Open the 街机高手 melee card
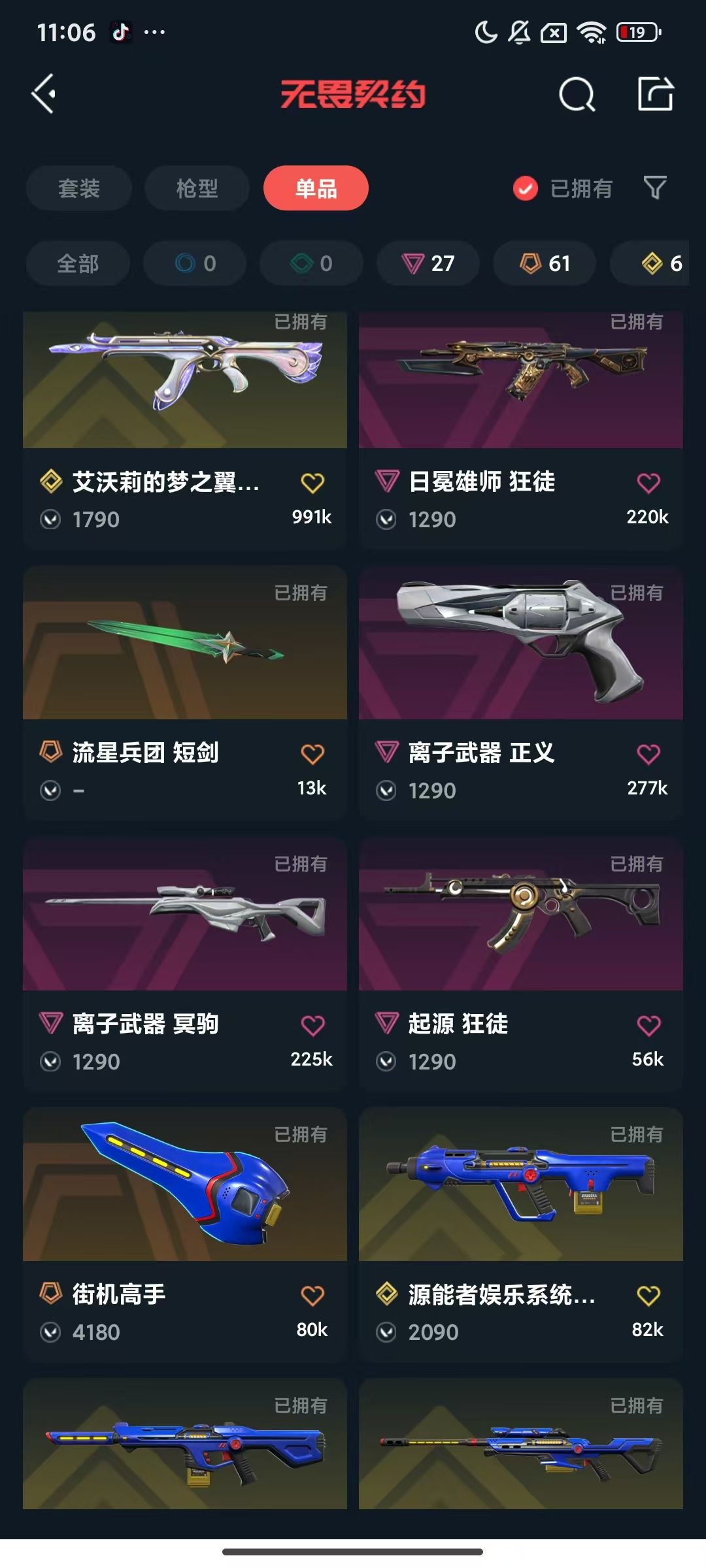 [185, 1235]
